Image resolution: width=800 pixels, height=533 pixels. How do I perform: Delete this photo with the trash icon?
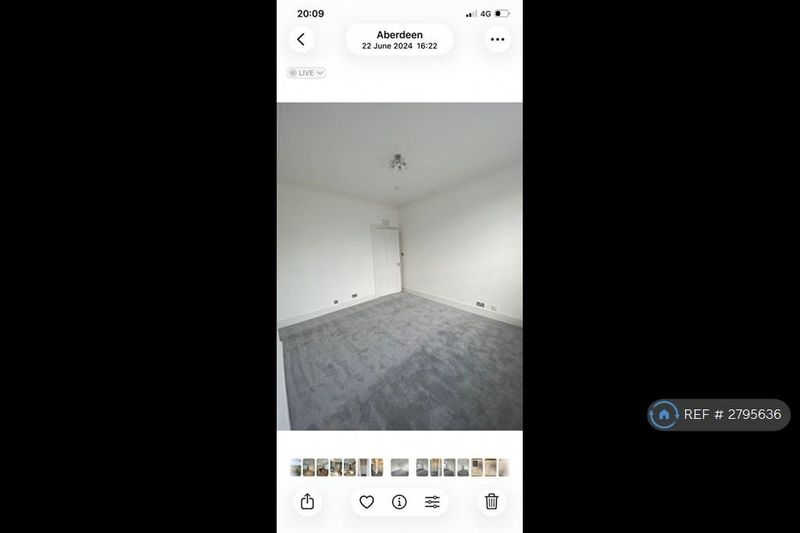click(492, 502)
